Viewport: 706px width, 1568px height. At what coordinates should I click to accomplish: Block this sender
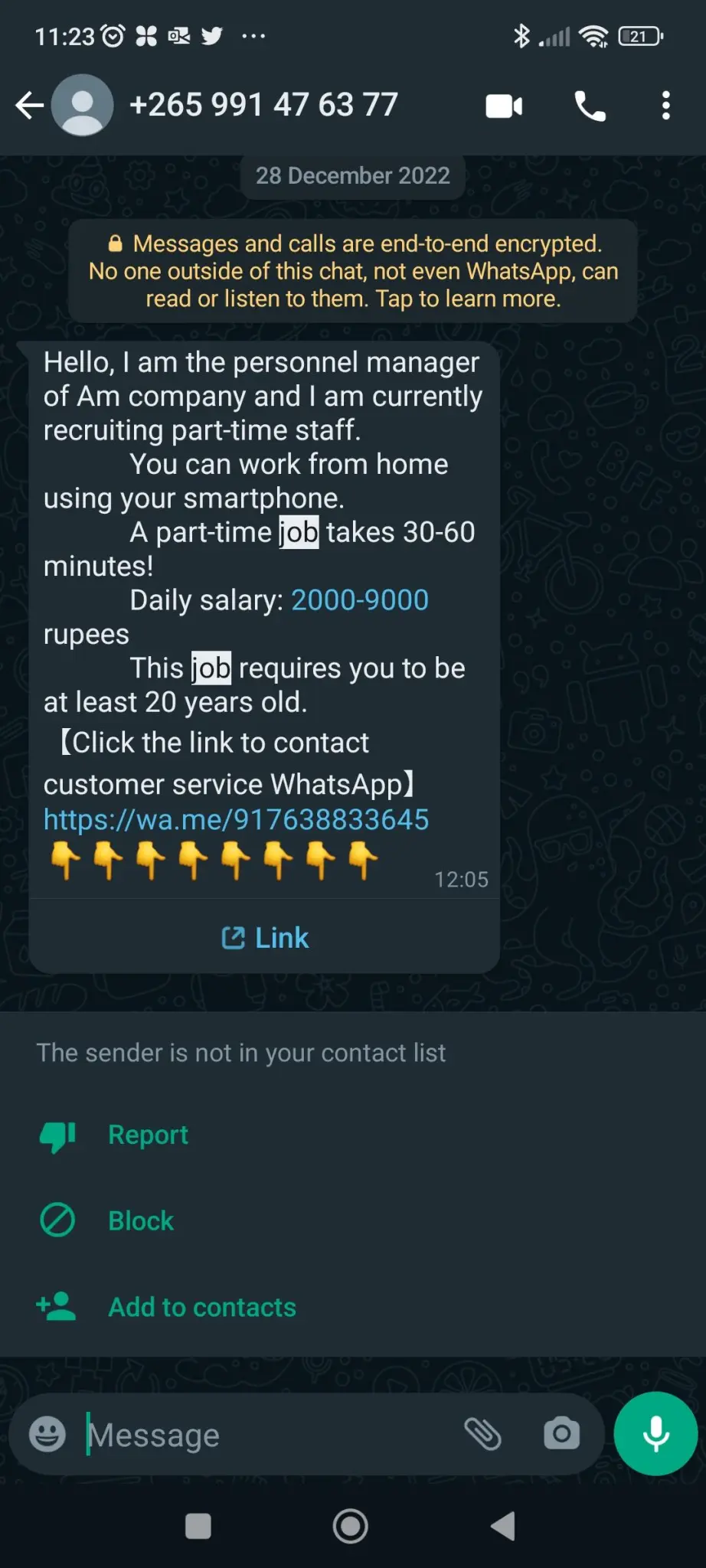140,1220
